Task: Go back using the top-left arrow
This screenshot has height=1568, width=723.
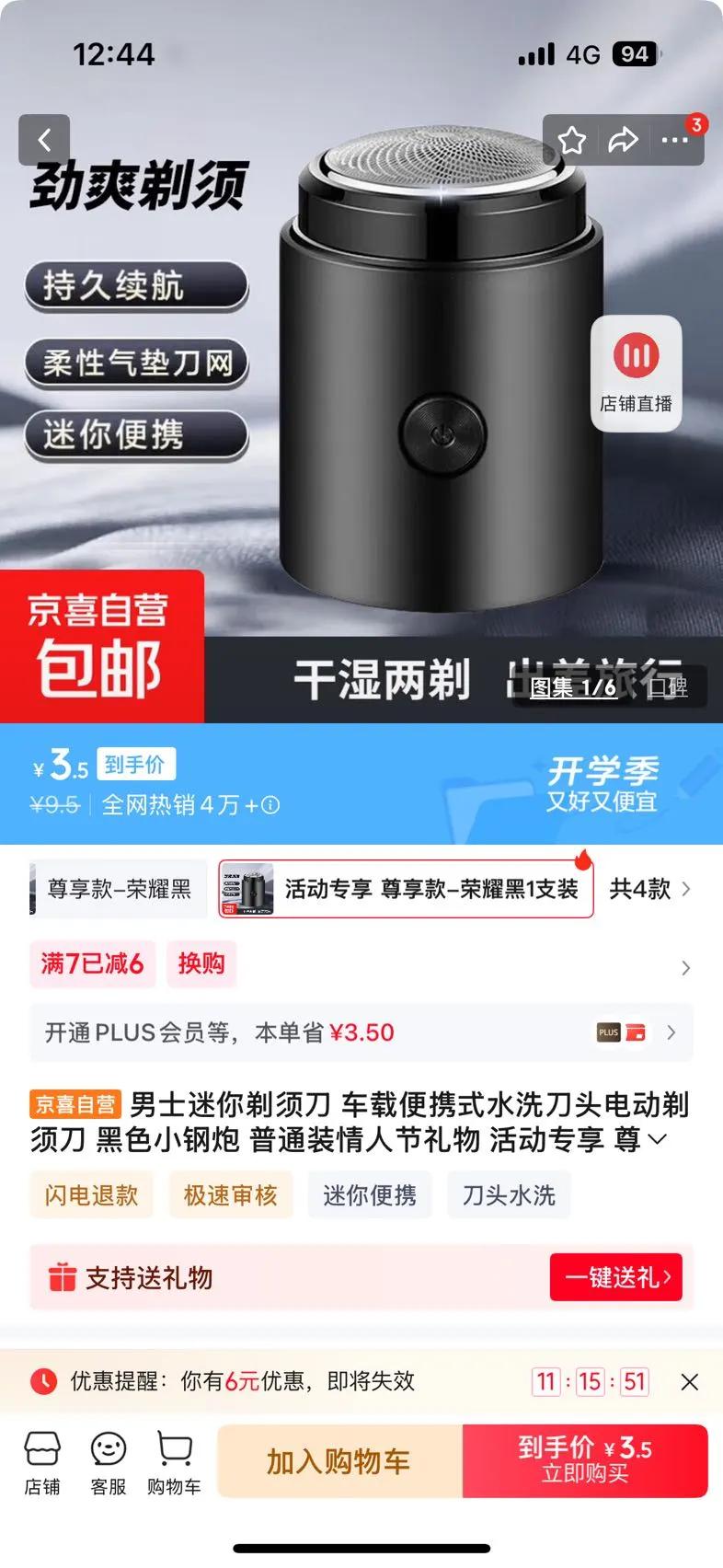Action: pos(44,140)
